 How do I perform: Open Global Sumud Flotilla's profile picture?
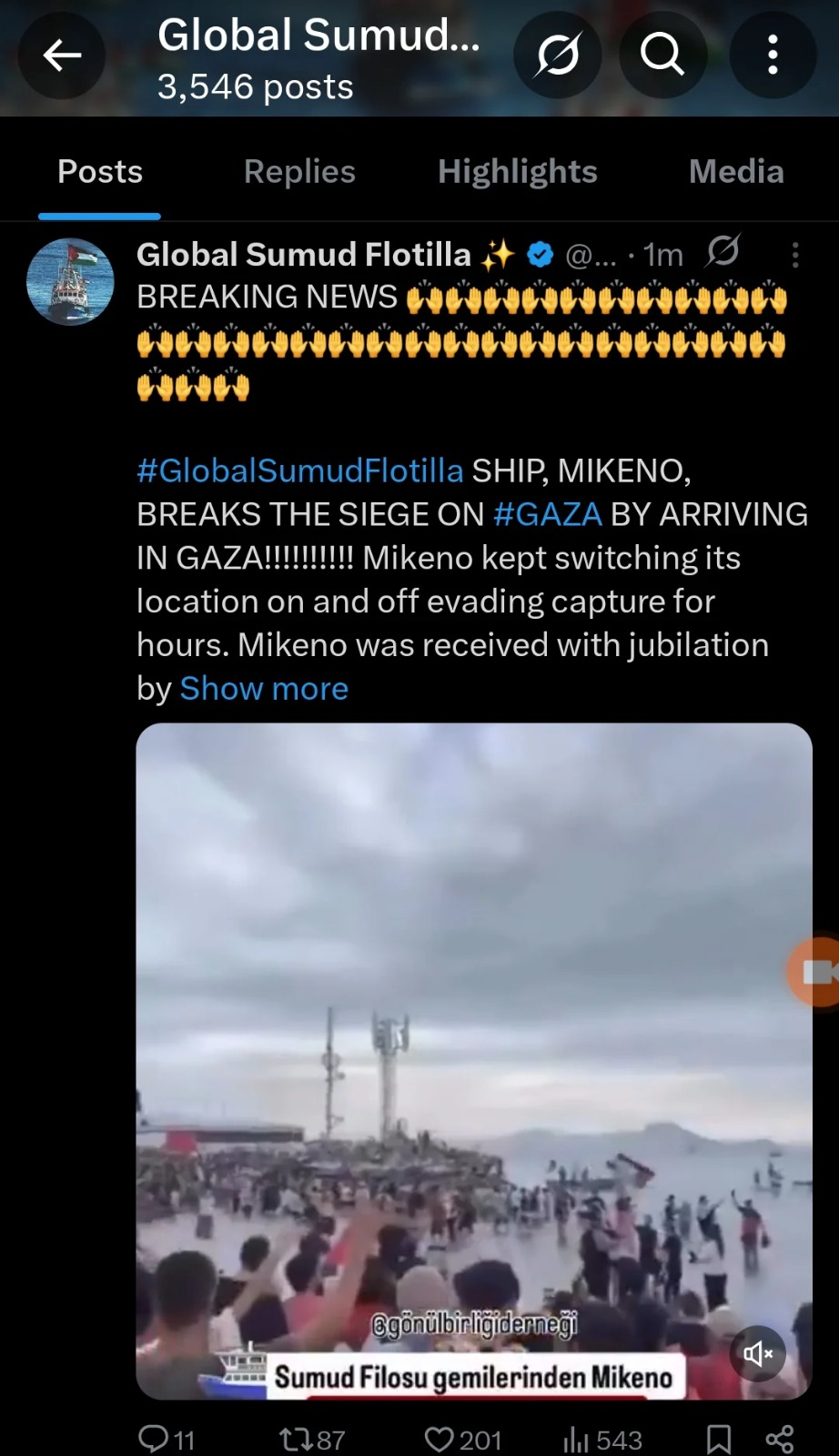(x=70, y=281)
